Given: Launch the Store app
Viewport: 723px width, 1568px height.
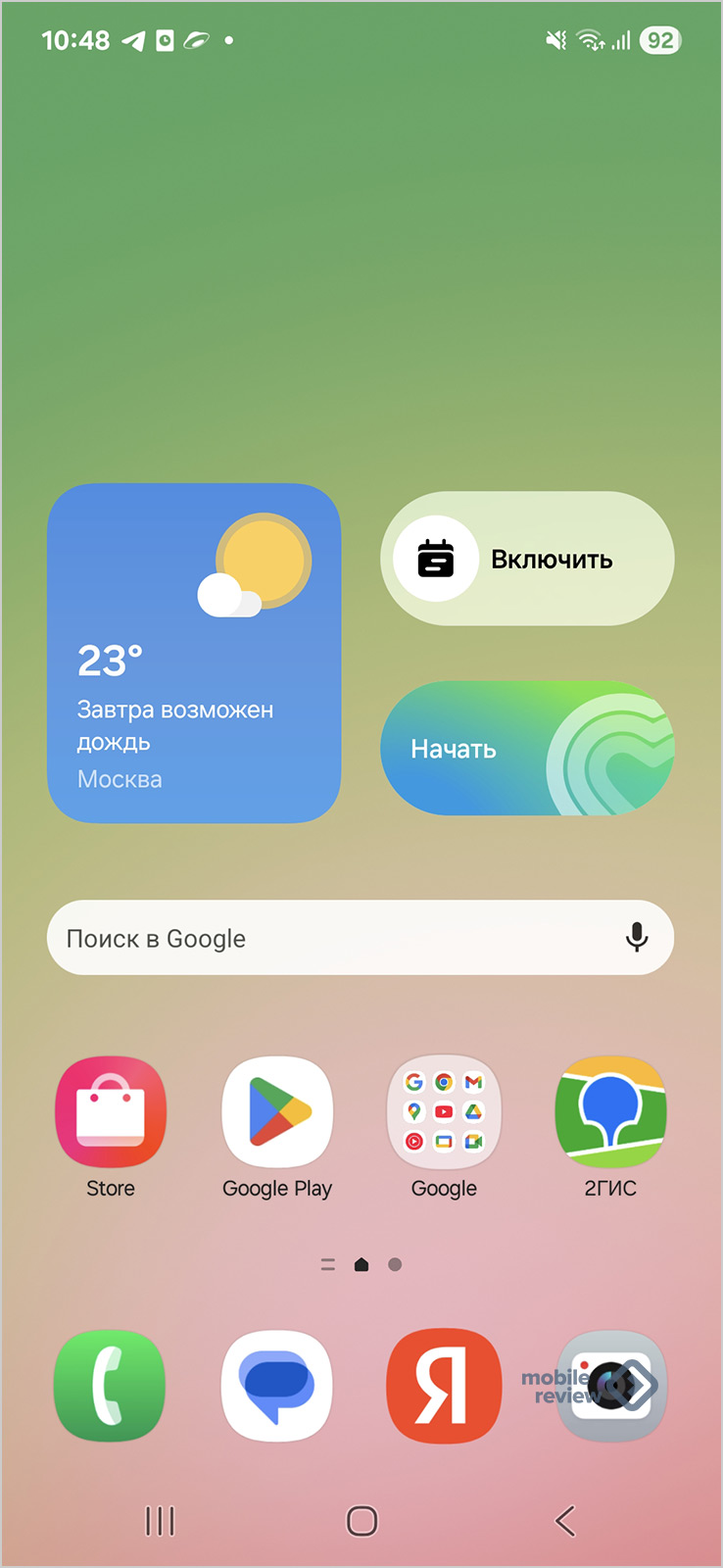Looking at the screenshot, I should pyautogui.click(x=111, y=1112).
